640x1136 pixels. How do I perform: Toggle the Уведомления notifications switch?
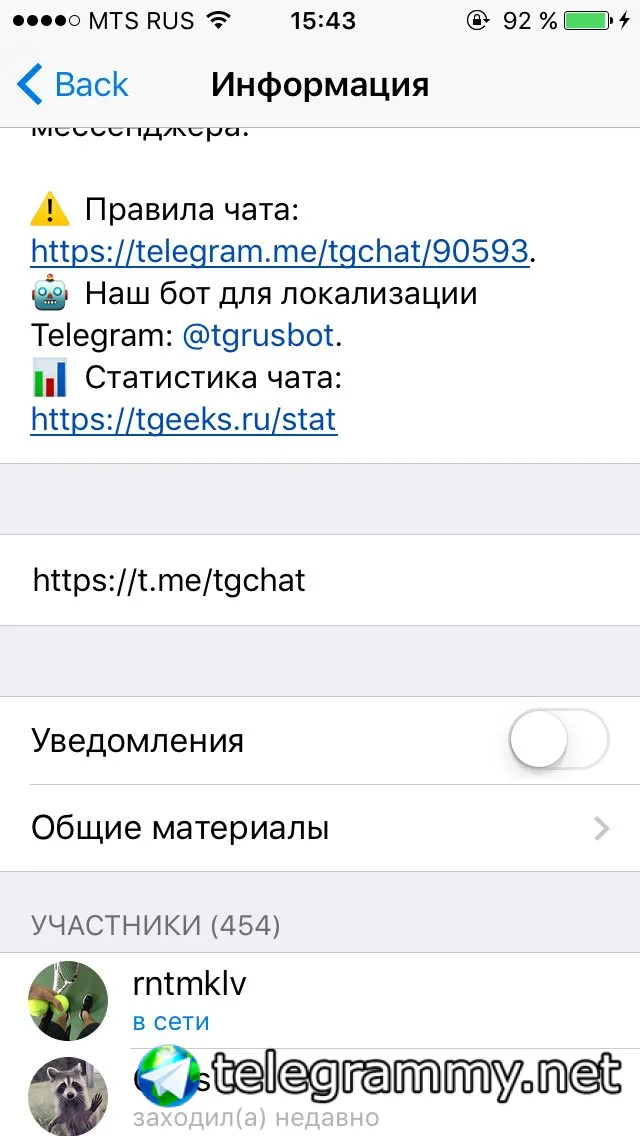point(558,741)
